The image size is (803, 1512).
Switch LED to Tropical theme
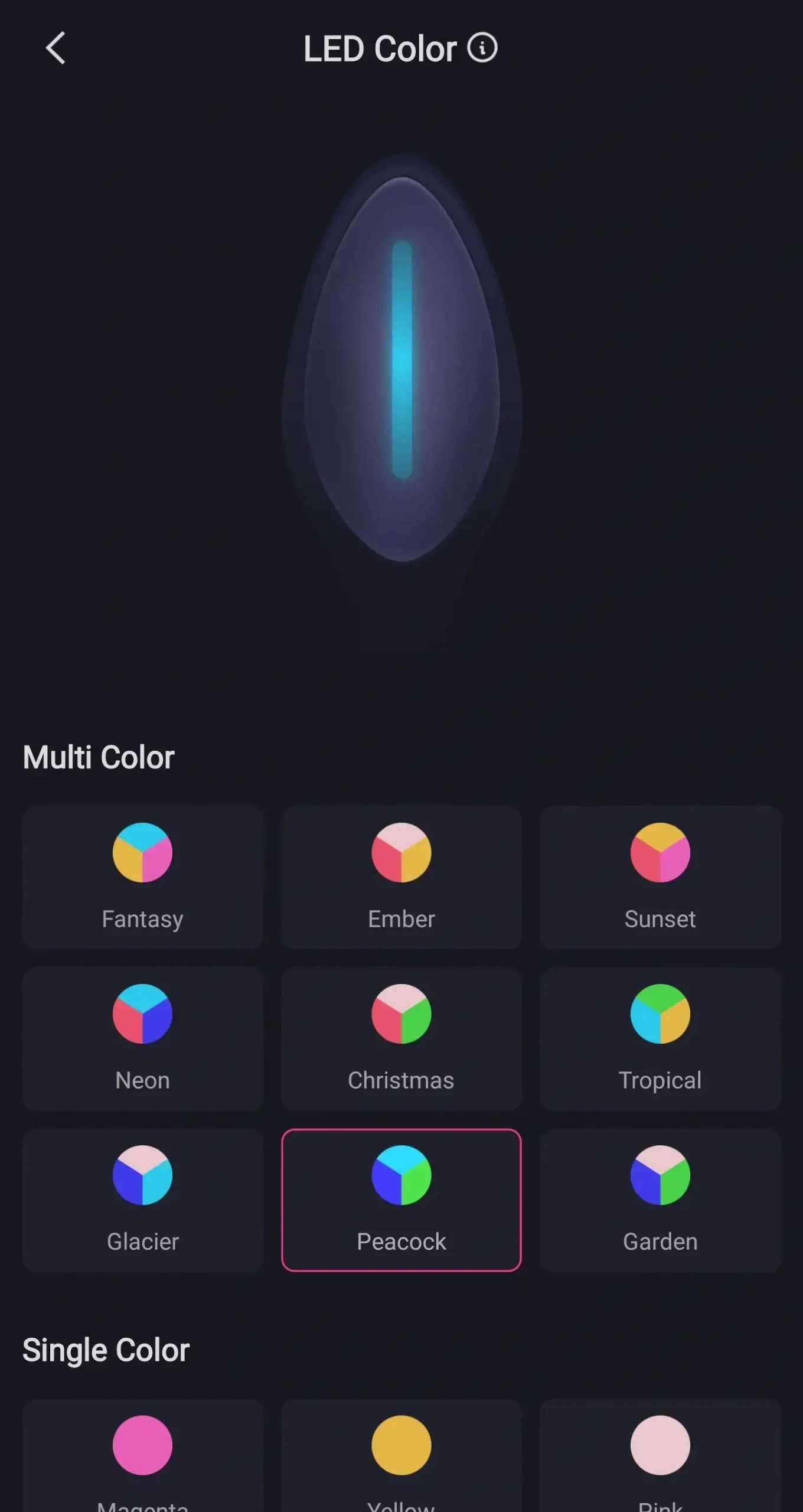tap(660, 1038)
